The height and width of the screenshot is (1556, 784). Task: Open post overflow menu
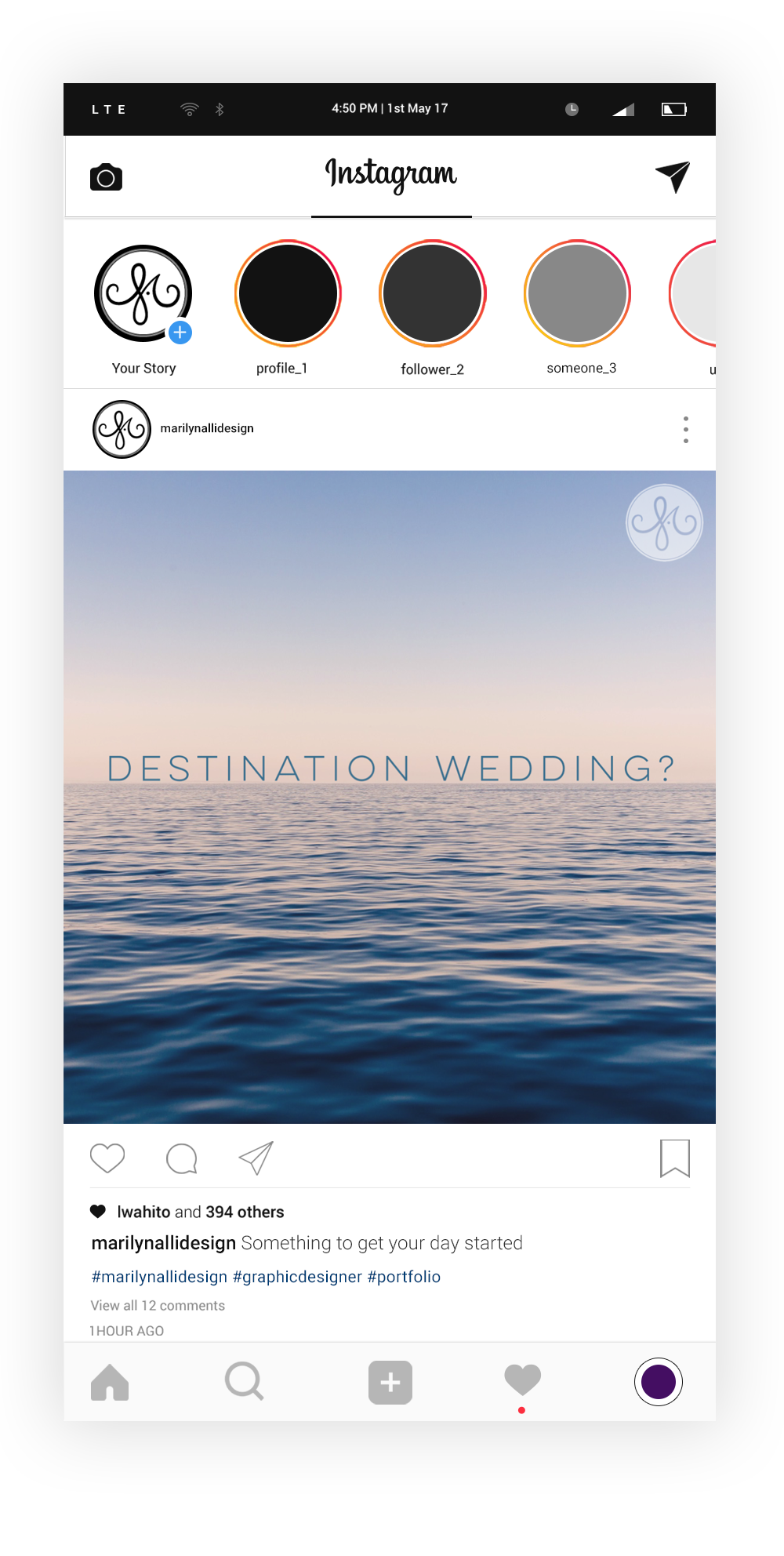[x=686, y=430]
